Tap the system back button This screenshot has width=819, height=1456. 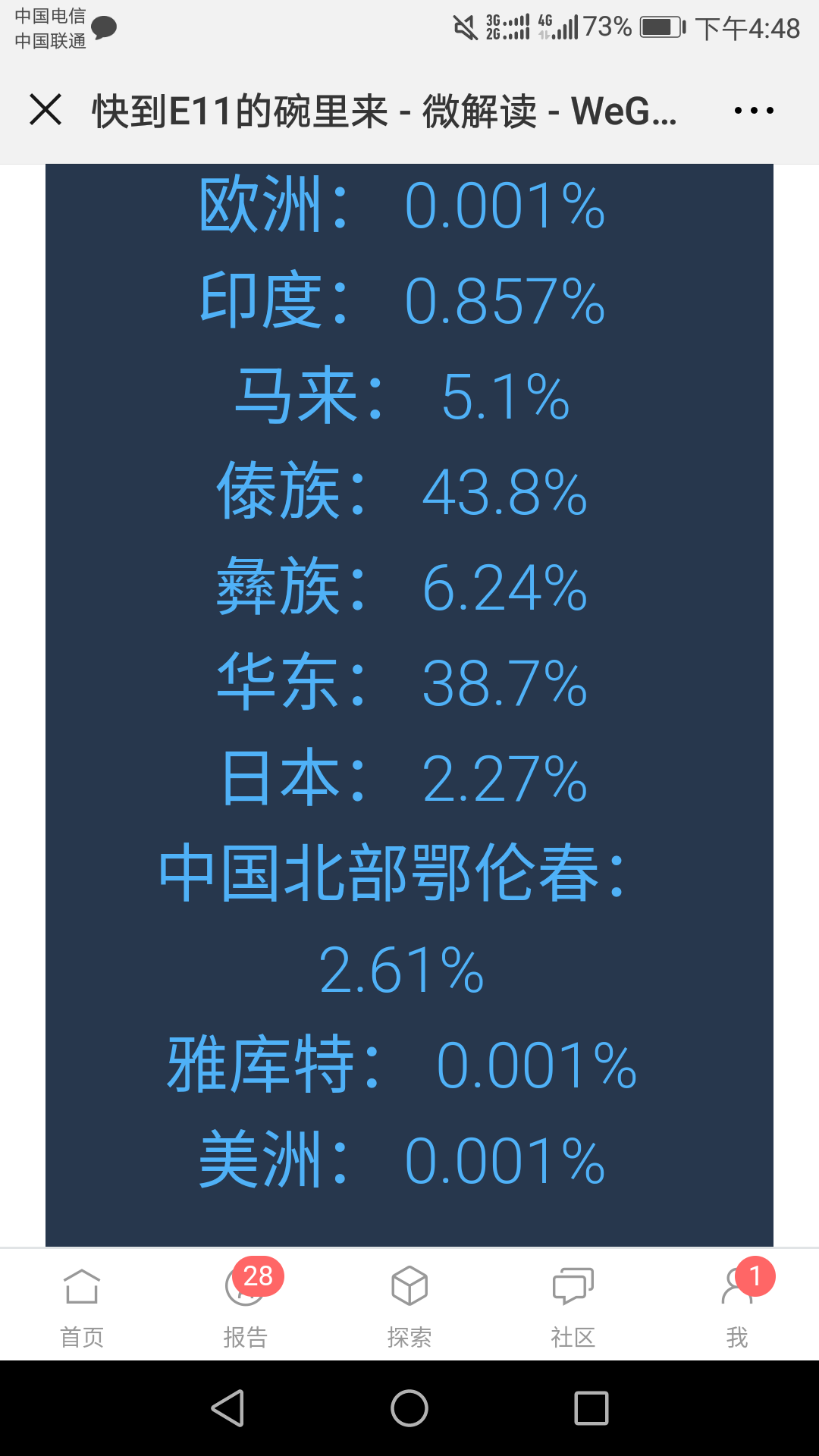pyautogui.click(x=227, y=1408)
